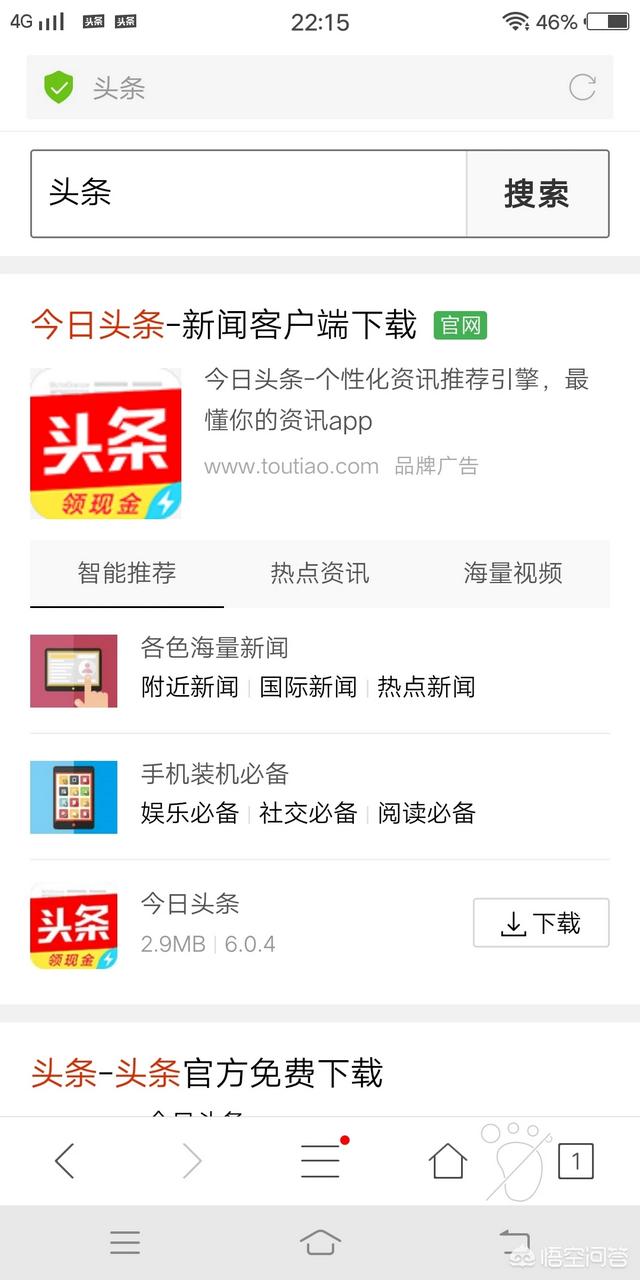Open the 今日头条-新闻客户端下载 result title
This screenshot has width=640, height=1280.
click(224, 325)
